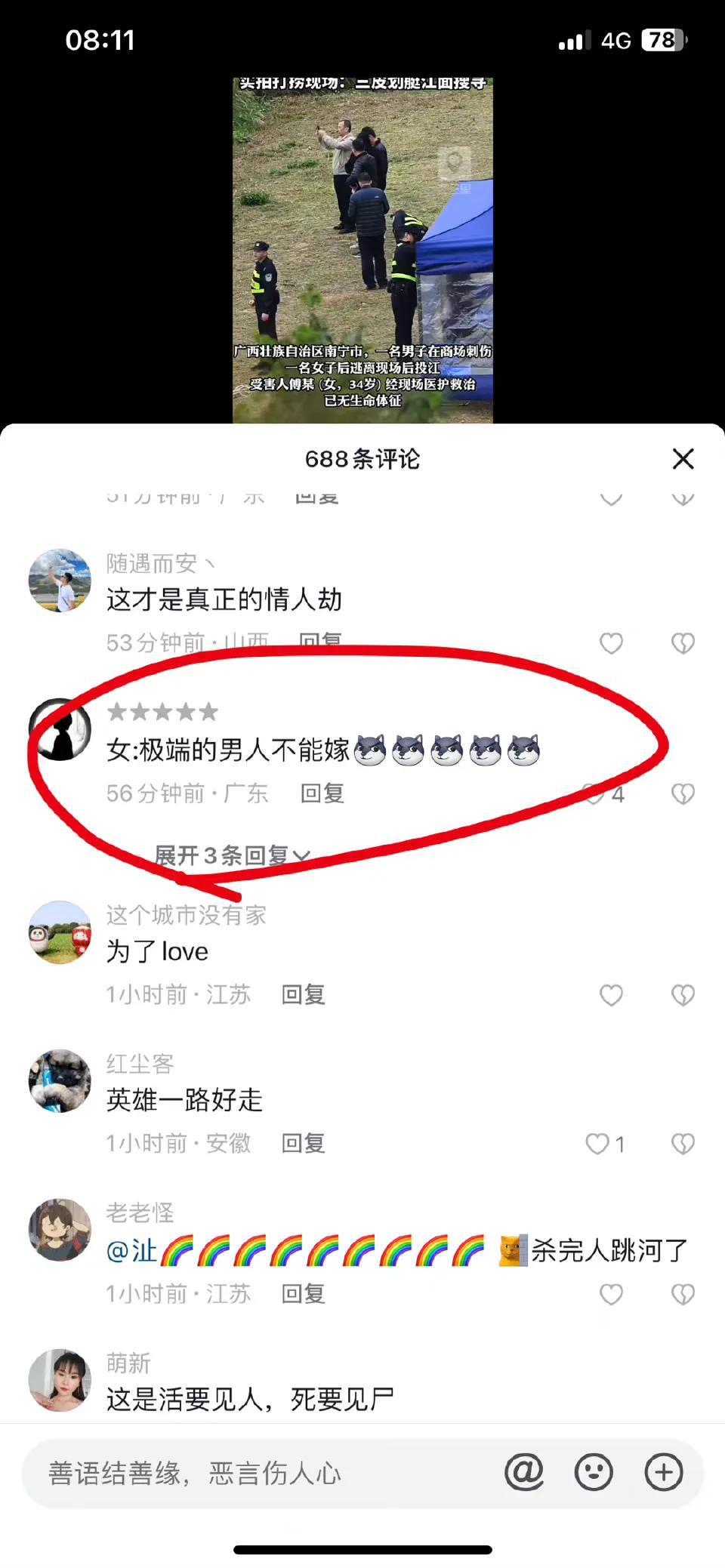Image resolution: width=725 pixels, height=1568 pixels.
Task: Like 老老怪's comment
Action: pyautogui.click(x=611, y=1294)
